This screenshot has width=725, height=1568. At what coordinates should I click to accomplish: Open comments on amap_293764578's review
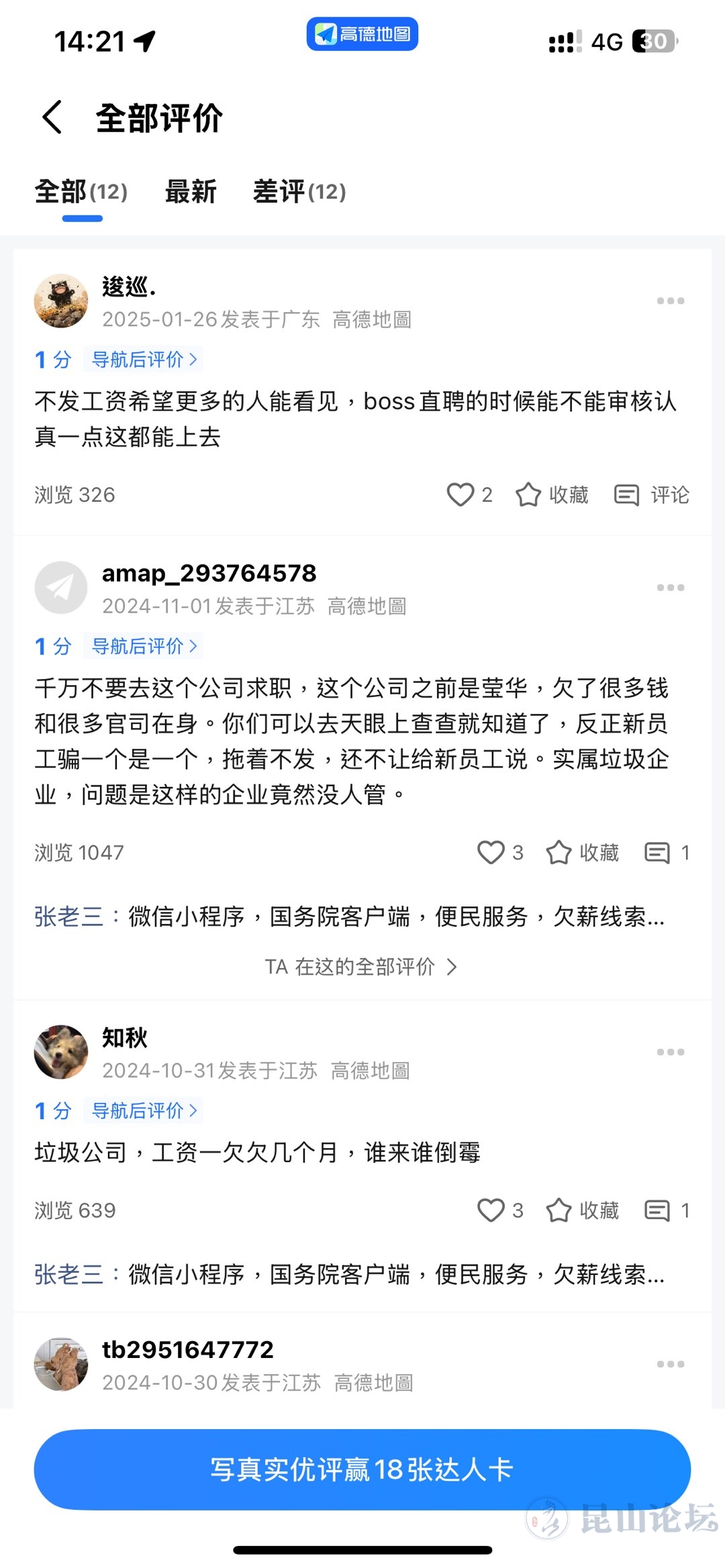[666, 853]
